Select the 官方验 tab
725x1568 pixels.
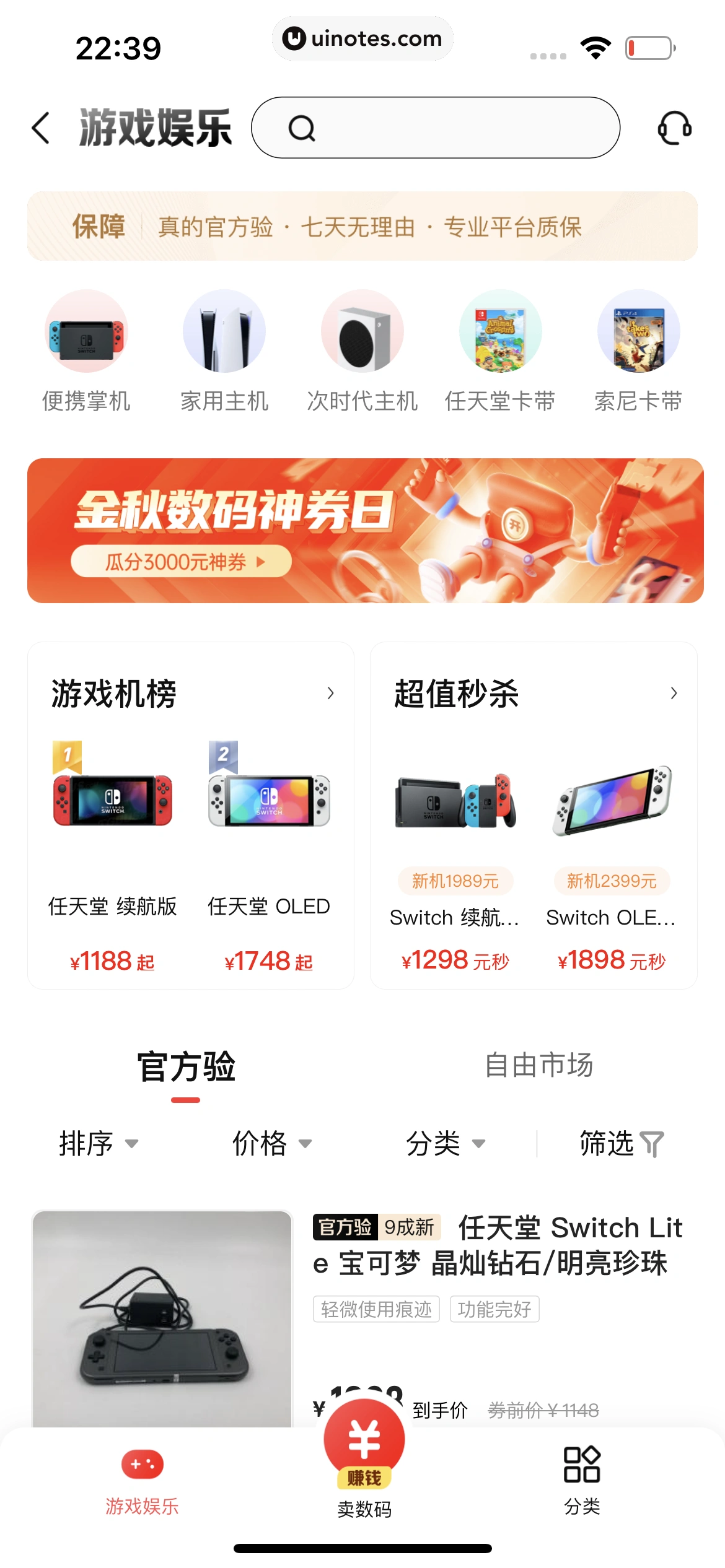pos(189,1065)
